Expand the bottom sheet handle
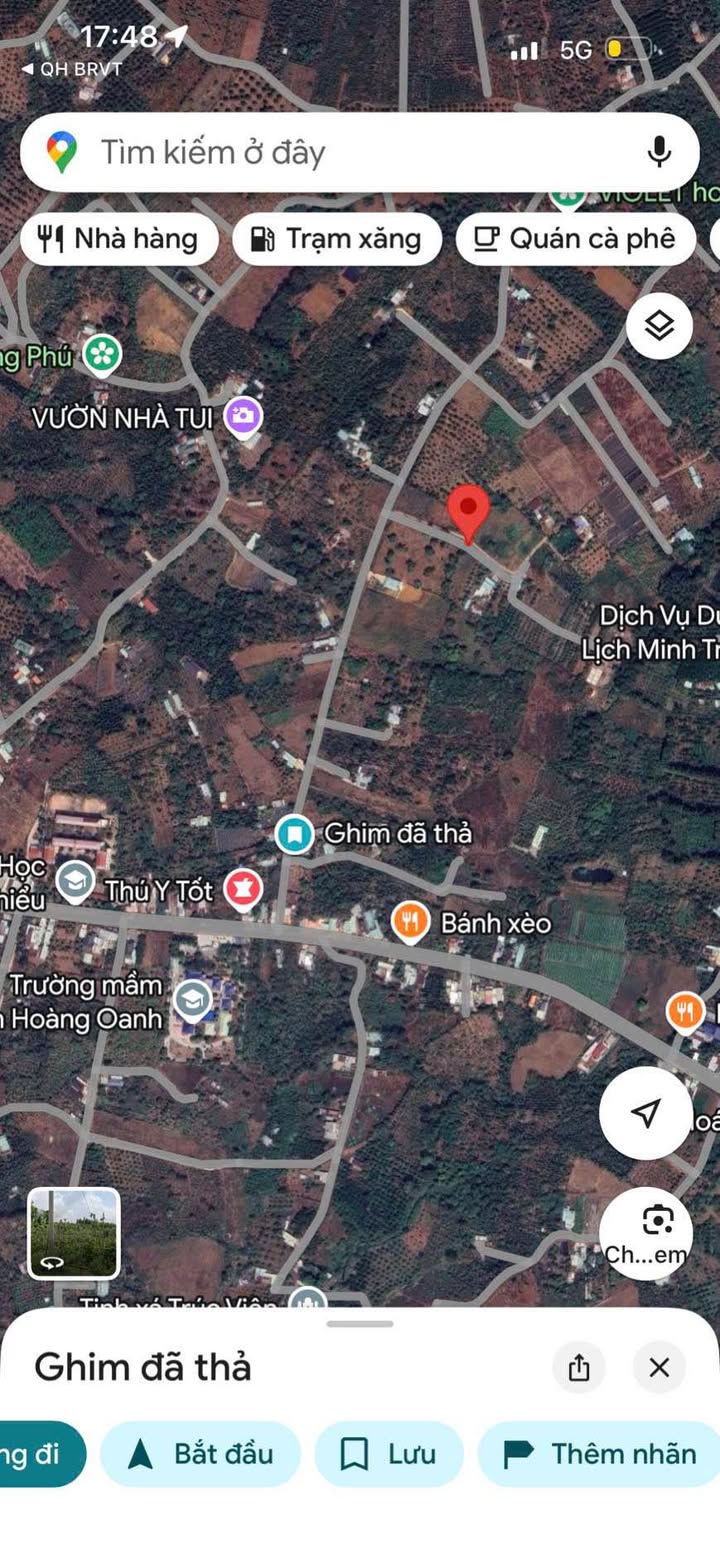Screen dimensions: 720x1558 click(359, 1324)
